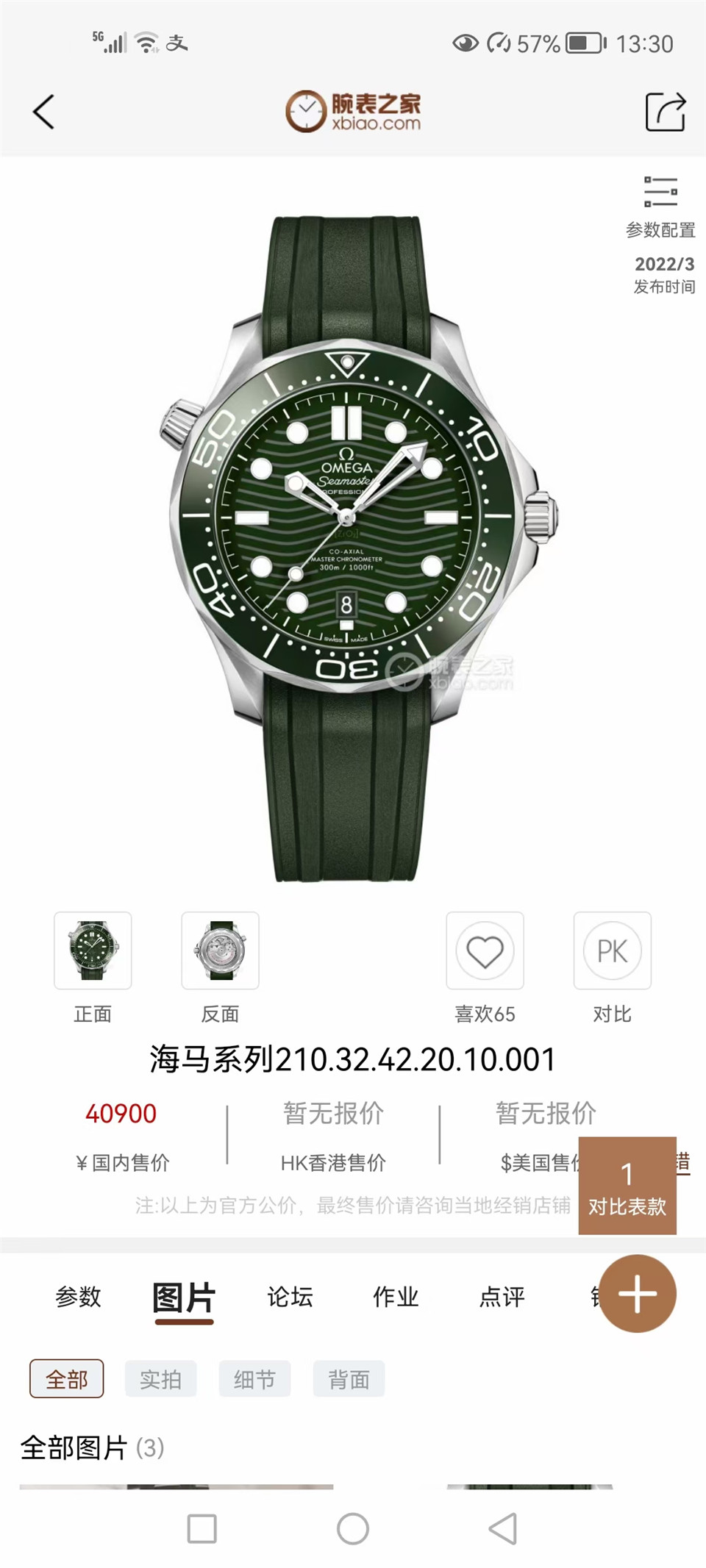Image resolution: width=706 pixels, height=1568 pixels.
Task: Switch to the 参数 tab
Action: [79, 1297]
